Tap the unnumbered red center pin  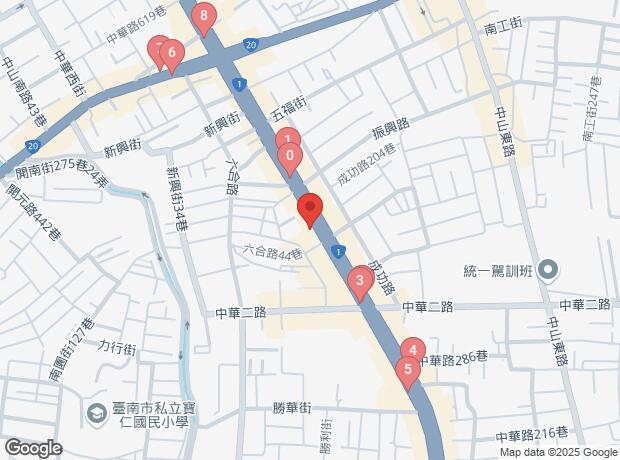(309, 209)
